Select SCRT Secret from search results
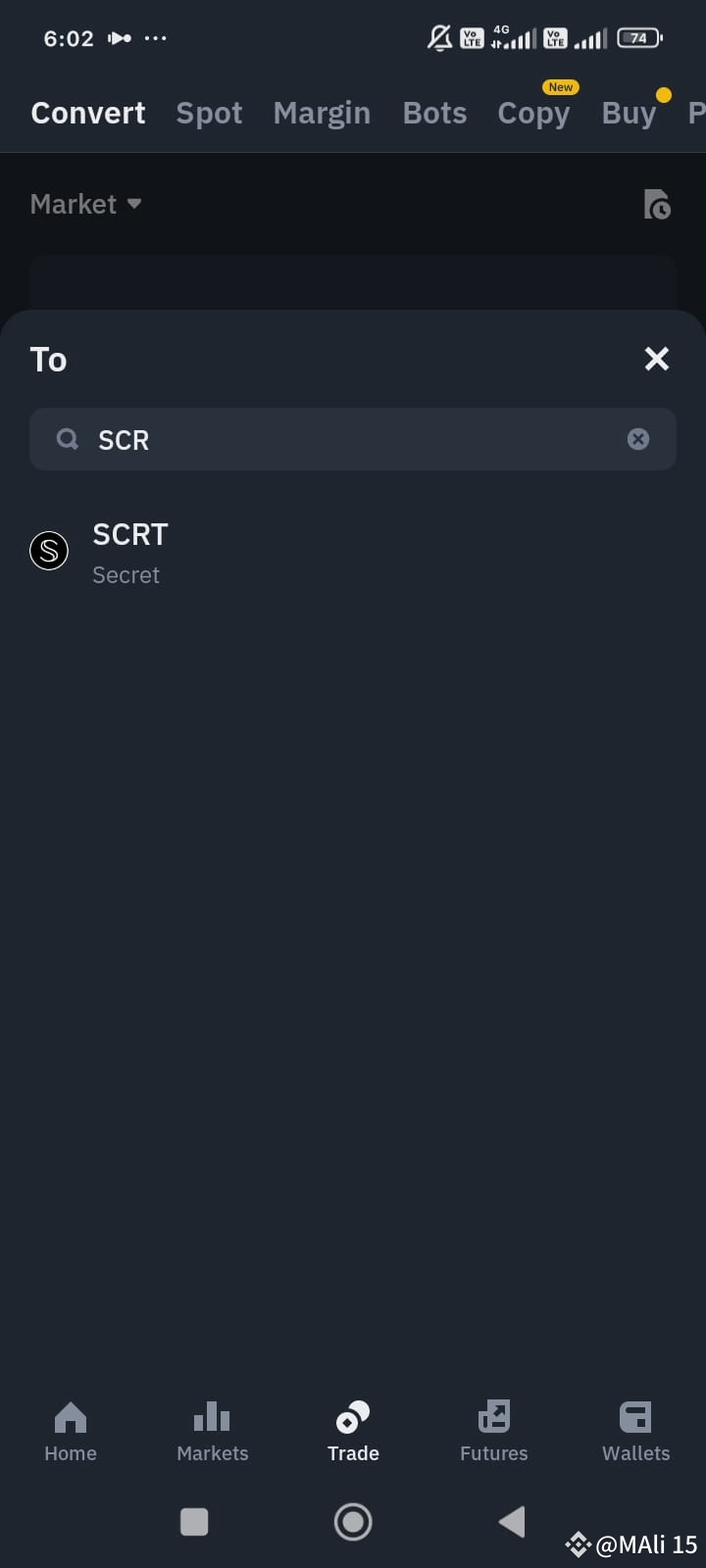The height and width of the screenshot is (1568, 706). [x=130, y=551]
